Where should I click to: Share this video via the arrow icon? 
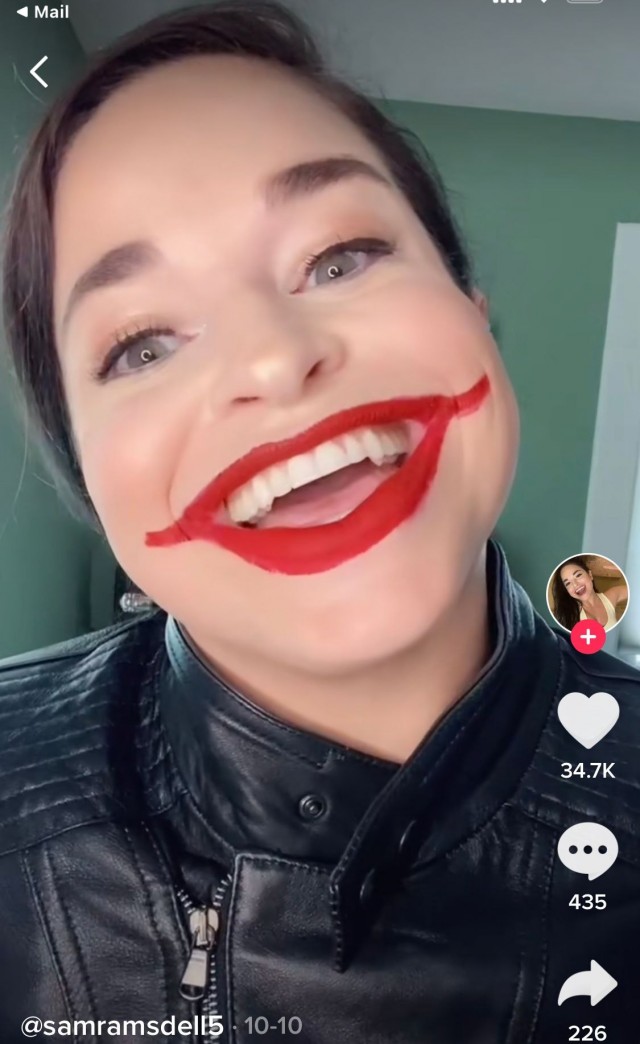click(587, 985)
